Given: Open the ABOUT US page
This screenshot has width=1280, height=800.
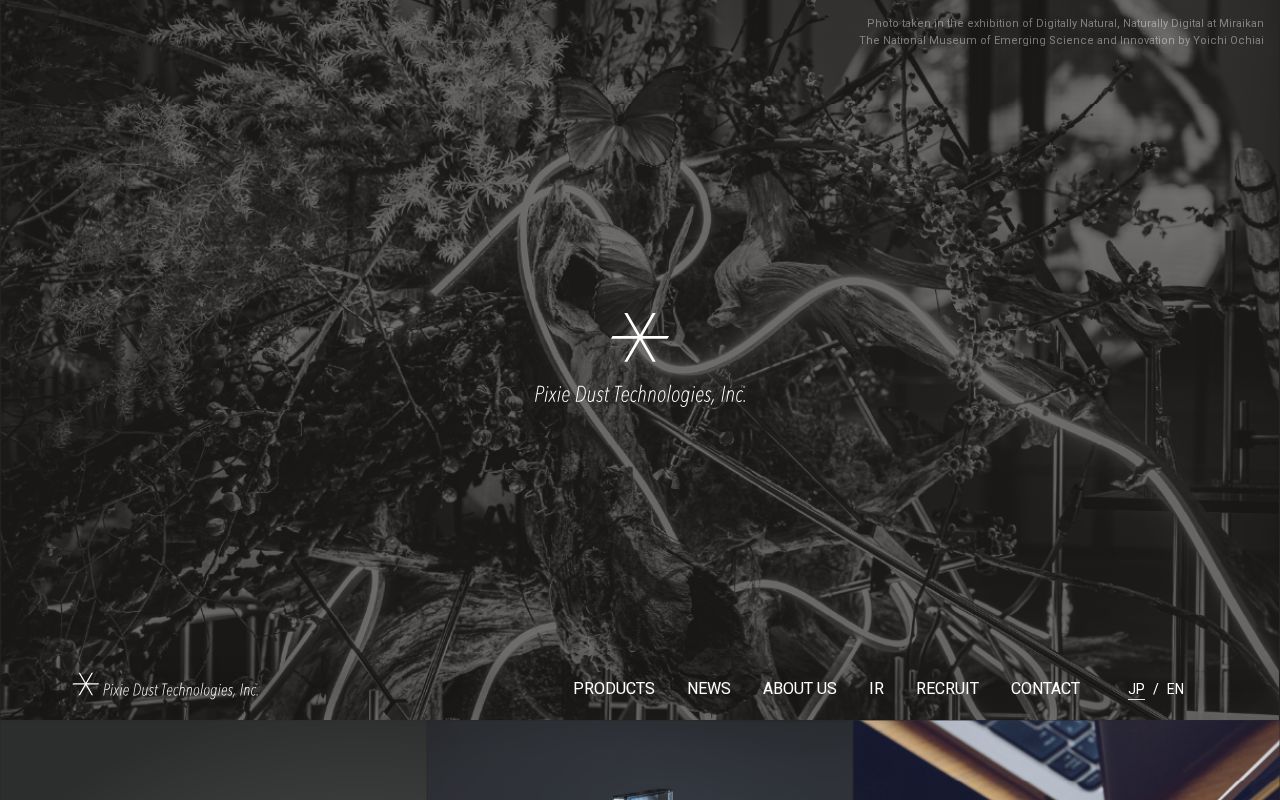Looking at the screenshot, I should pyautogui.click(x=799, y=688).
